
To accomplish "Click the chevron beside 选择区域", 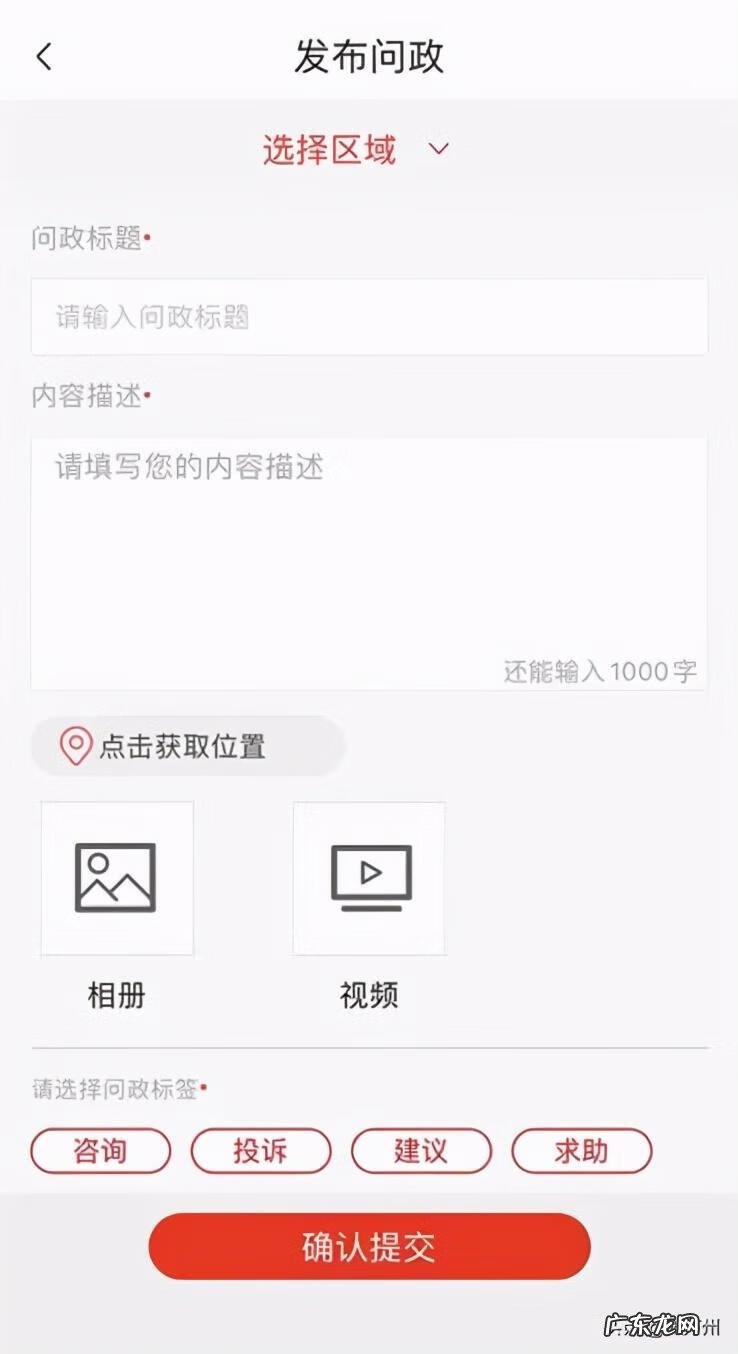I will point(437,150).
